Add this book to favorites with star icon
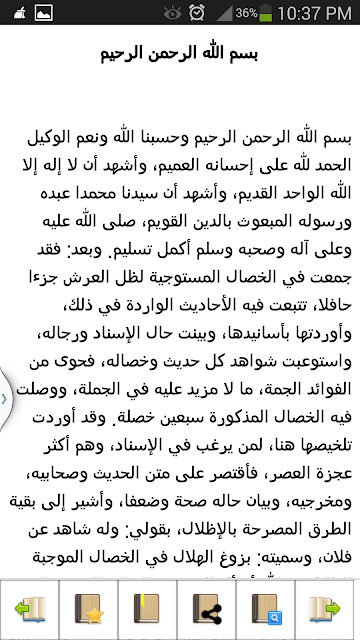Image resolution: width=360 pixels, height=640 pixels. tap(89, 609)
